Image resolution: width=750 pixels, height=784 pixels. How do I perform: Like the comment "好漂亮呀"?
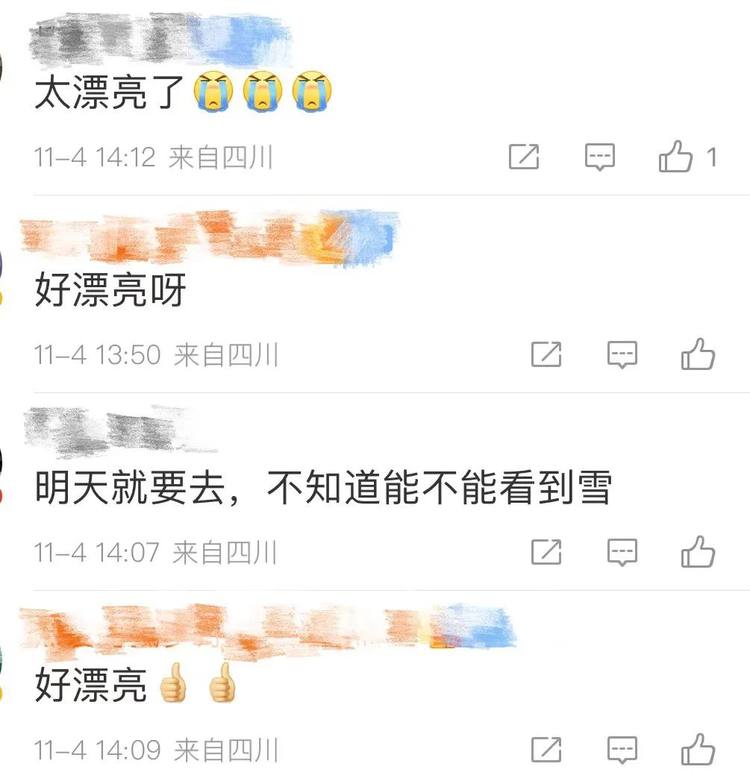click(x=698, y=354)
